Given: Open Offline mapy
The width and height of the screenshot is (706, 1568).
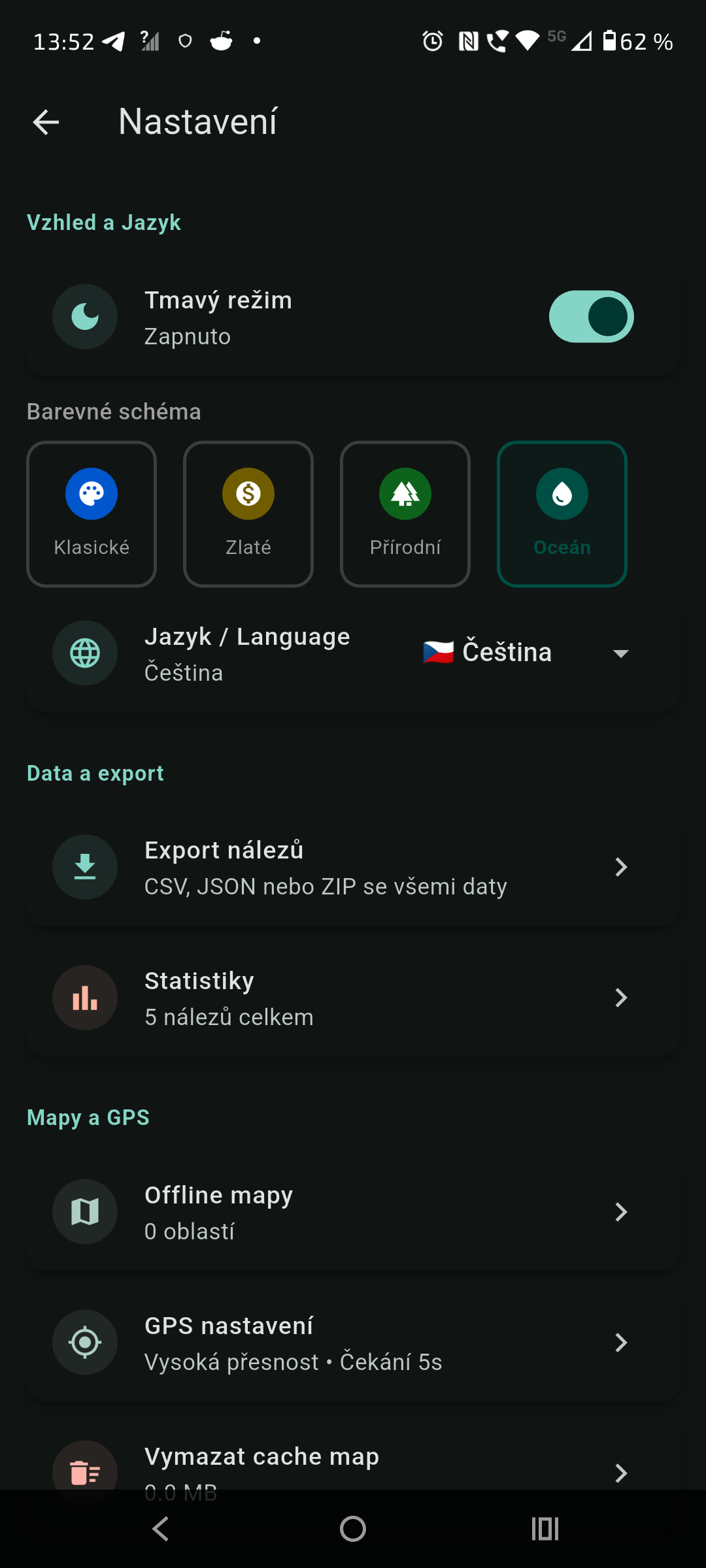Looking at the screenshot, I should (353, 1212).
